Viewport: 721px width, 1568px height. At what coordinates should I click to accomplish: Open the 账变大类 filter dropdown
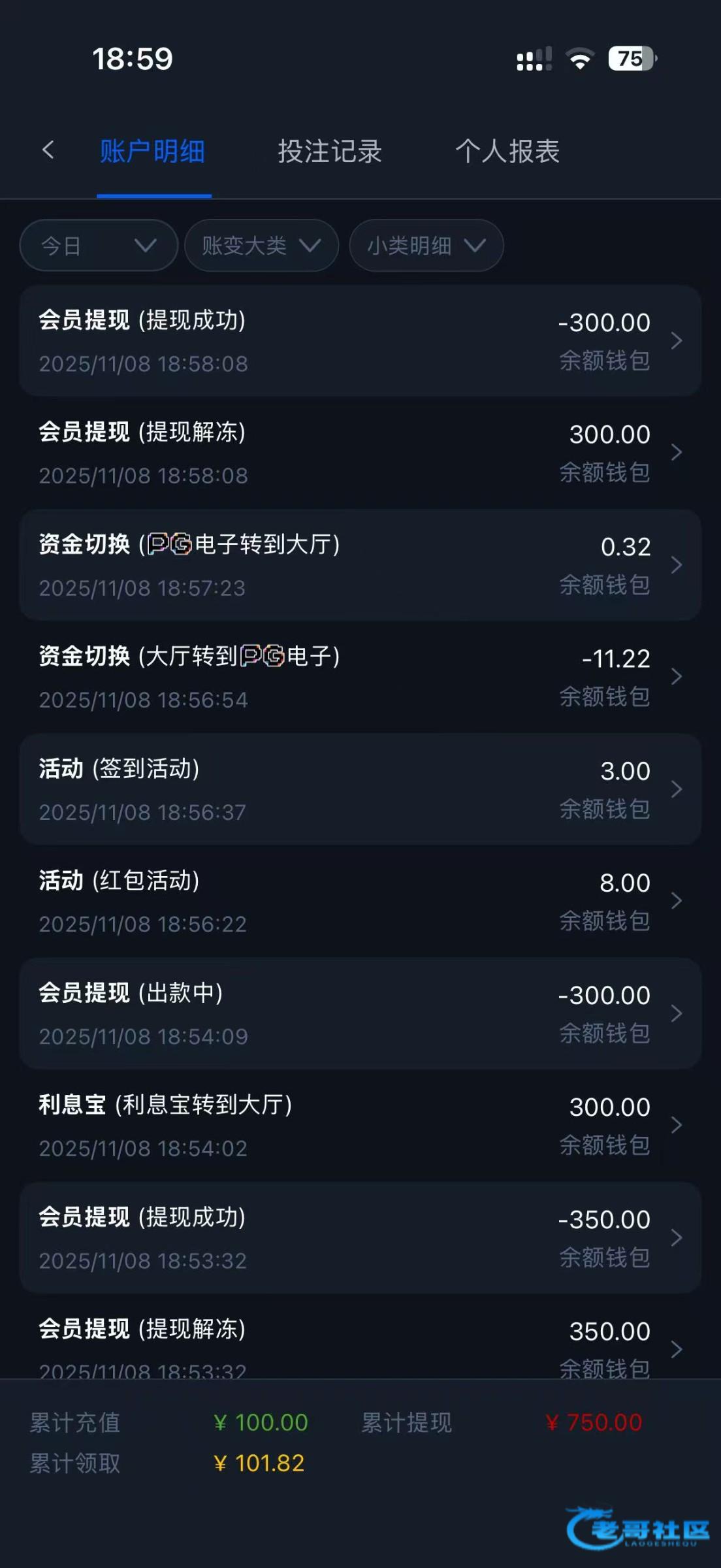click(261, 246)
